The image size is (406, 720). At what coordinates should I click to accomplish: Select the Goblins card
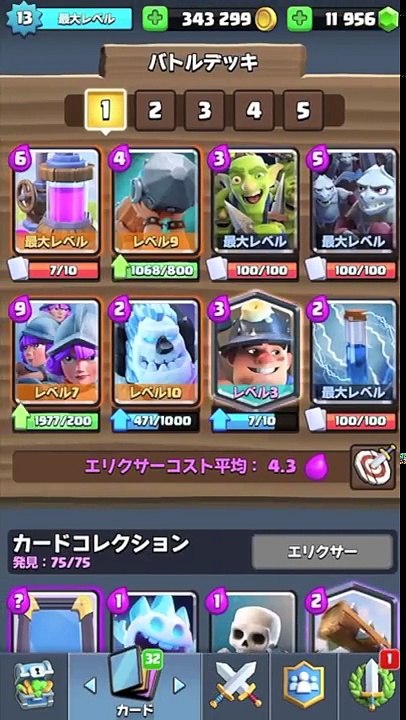point(255,201)
